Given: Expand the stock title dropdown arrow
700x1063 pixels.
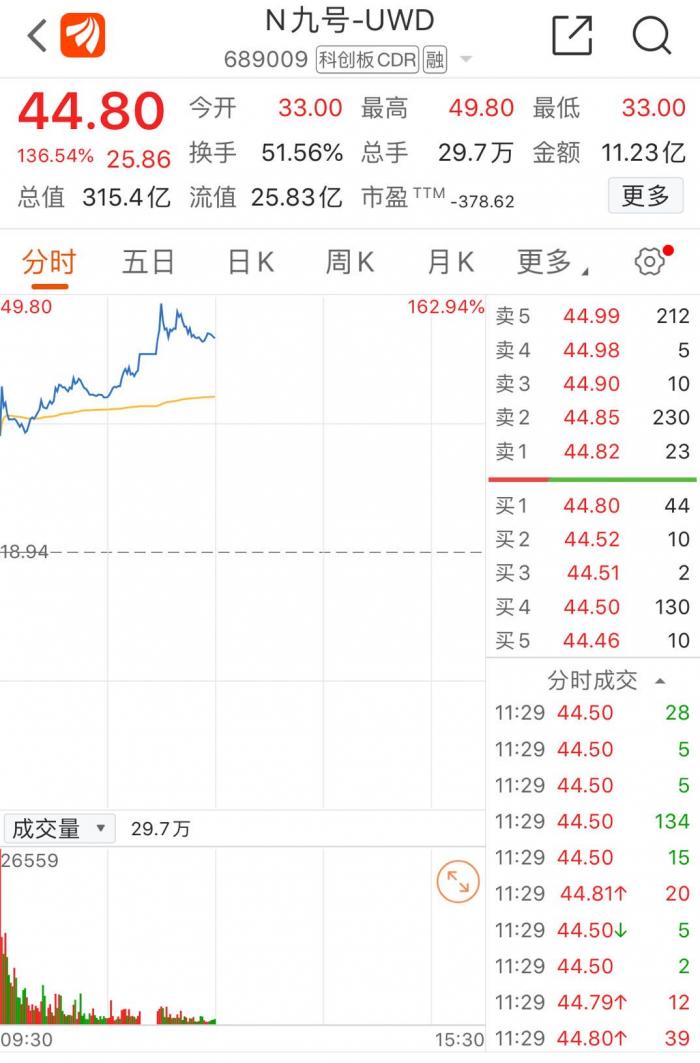Looking at the screenshot, I should [466, 60].
